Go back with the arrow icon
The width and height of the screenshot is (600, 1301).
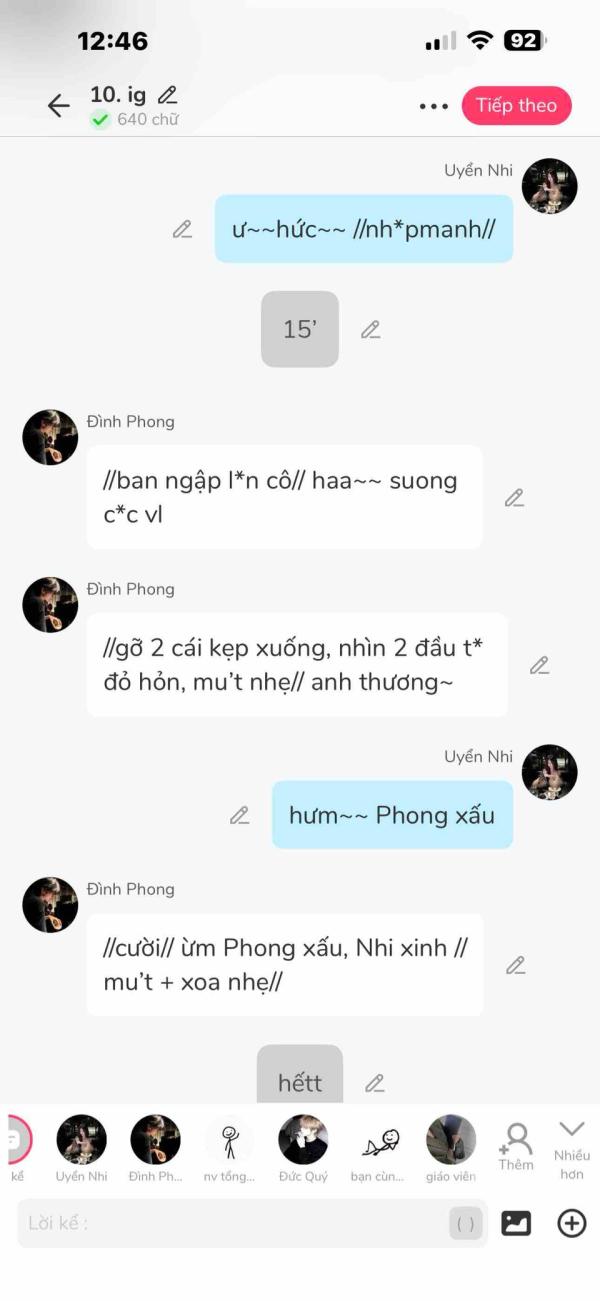coord(59,106)
